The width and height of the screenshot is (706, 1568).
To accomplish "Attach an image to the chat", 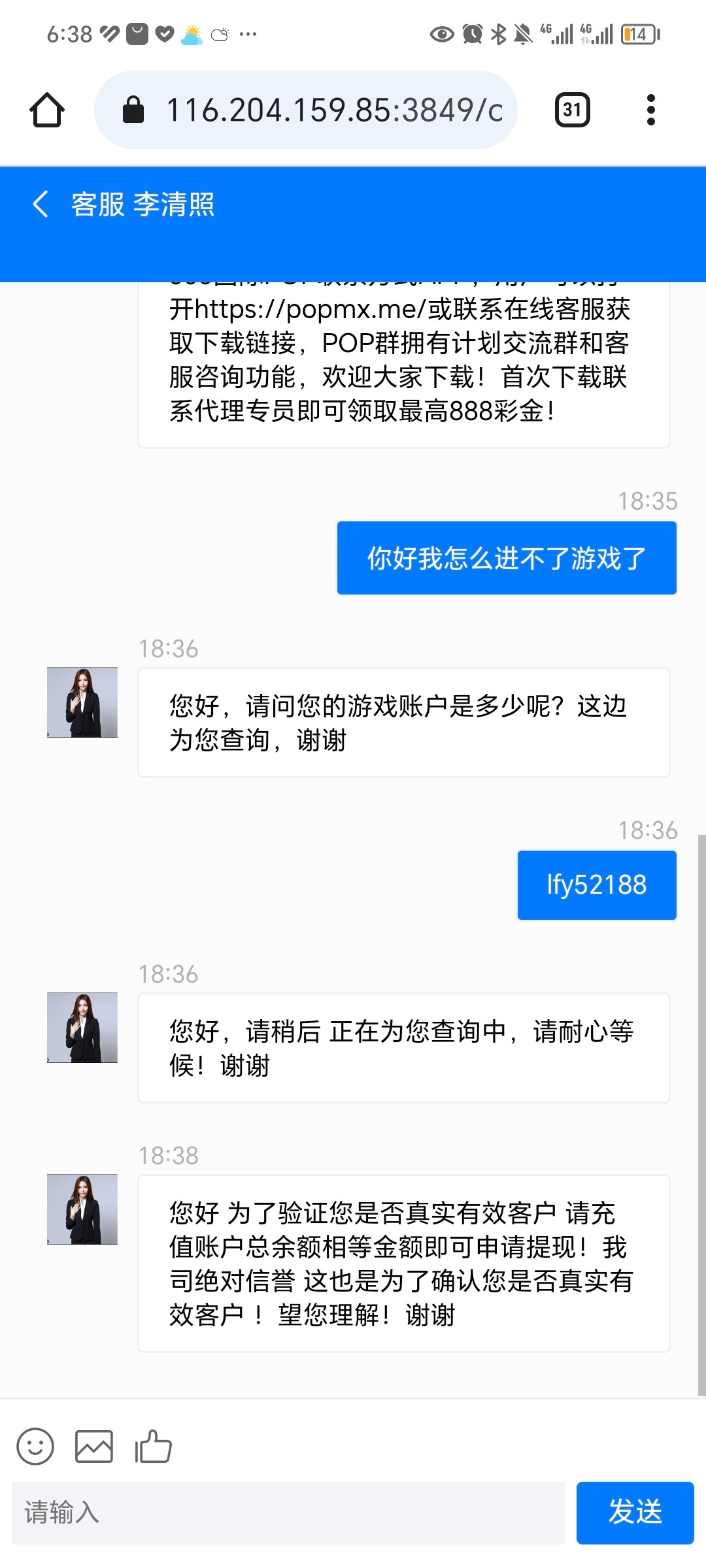I will [94, 1446].
